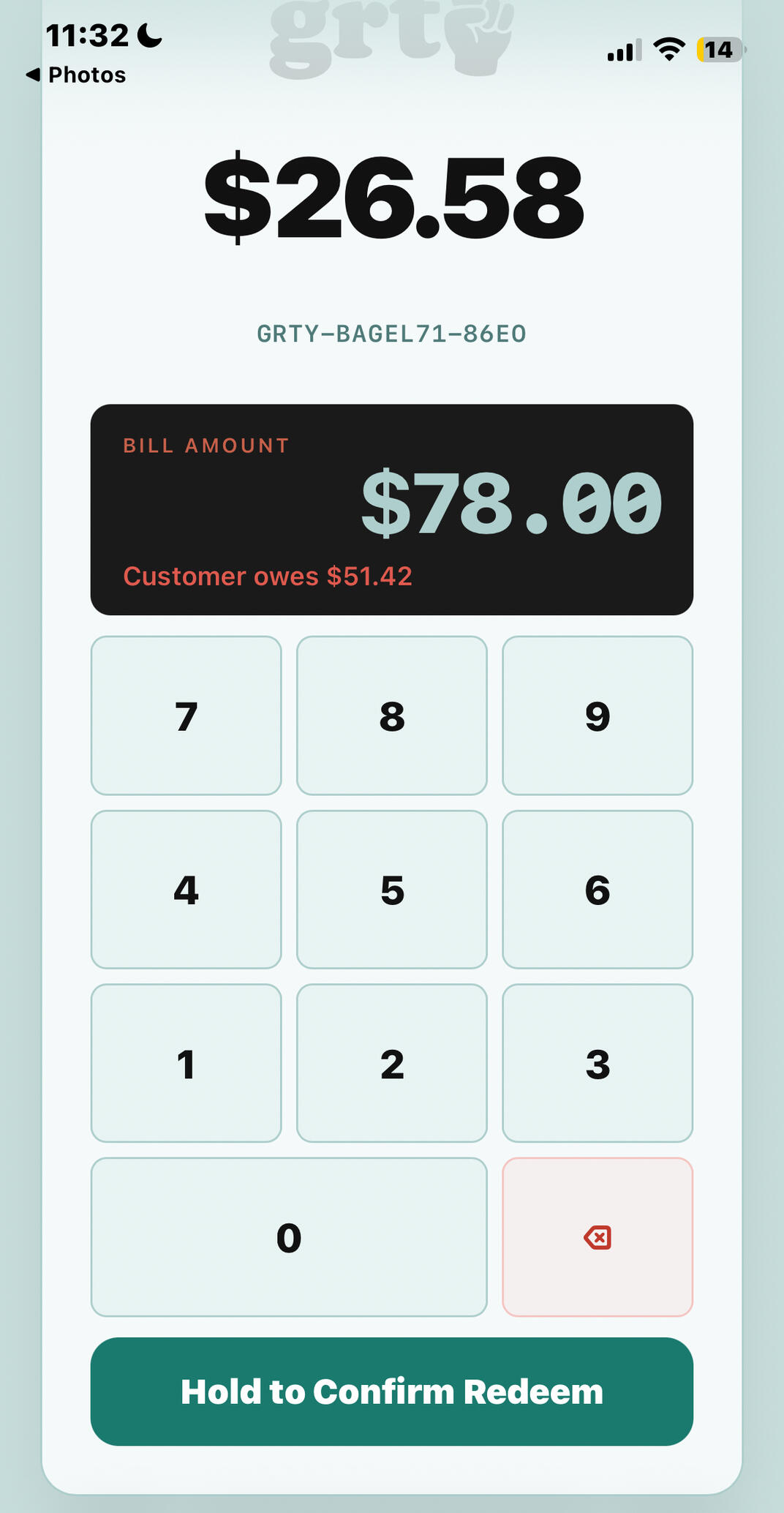The width and height of the screenshot is (784, 1513).
Task: Enter digit 8 on the keypad
Action: pyautogui.click(x=391, y=716)
